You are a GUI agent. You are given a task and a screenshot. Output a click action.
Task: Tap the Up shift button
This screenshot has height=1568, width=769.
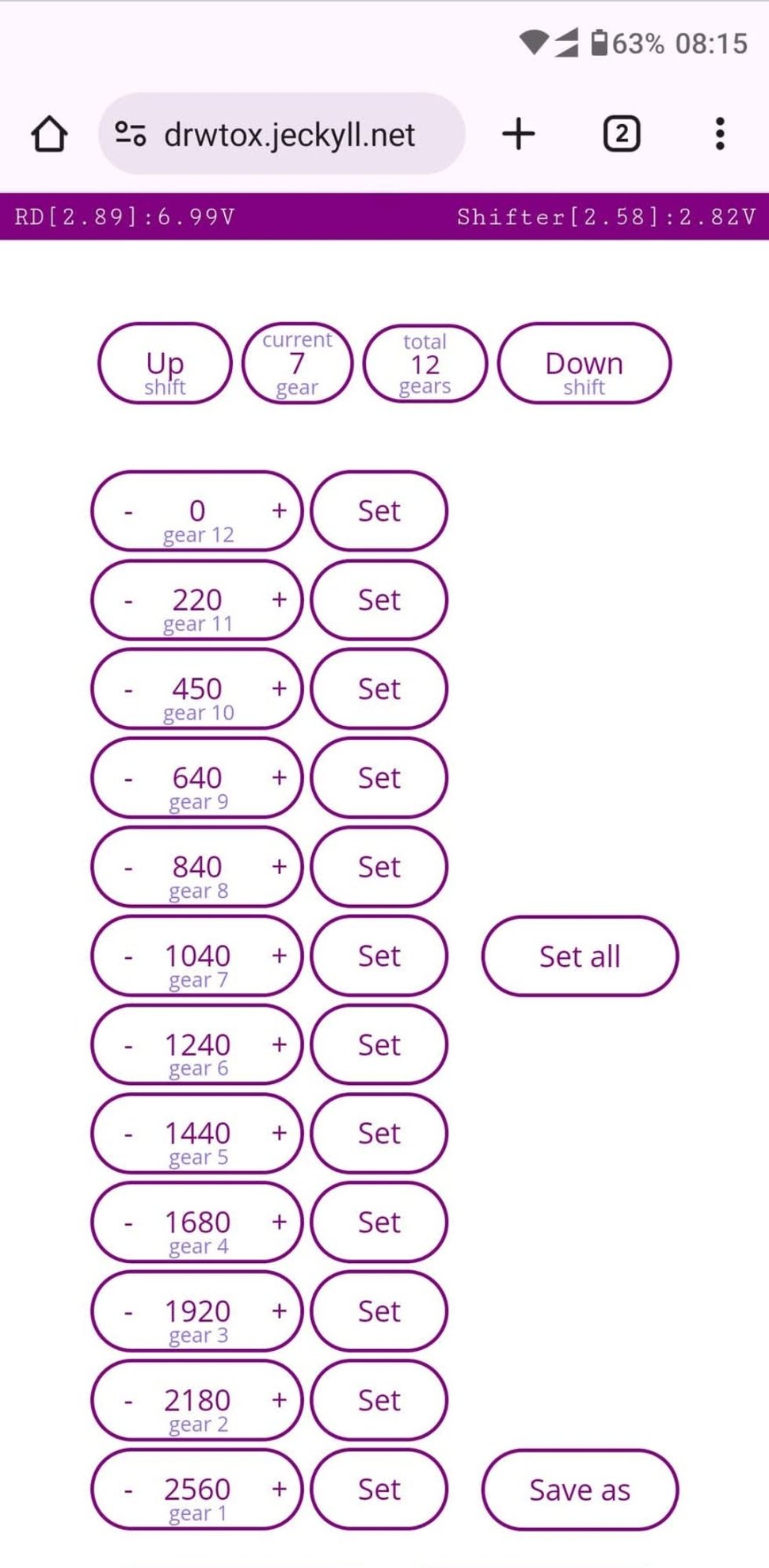[x=165, y=365]
